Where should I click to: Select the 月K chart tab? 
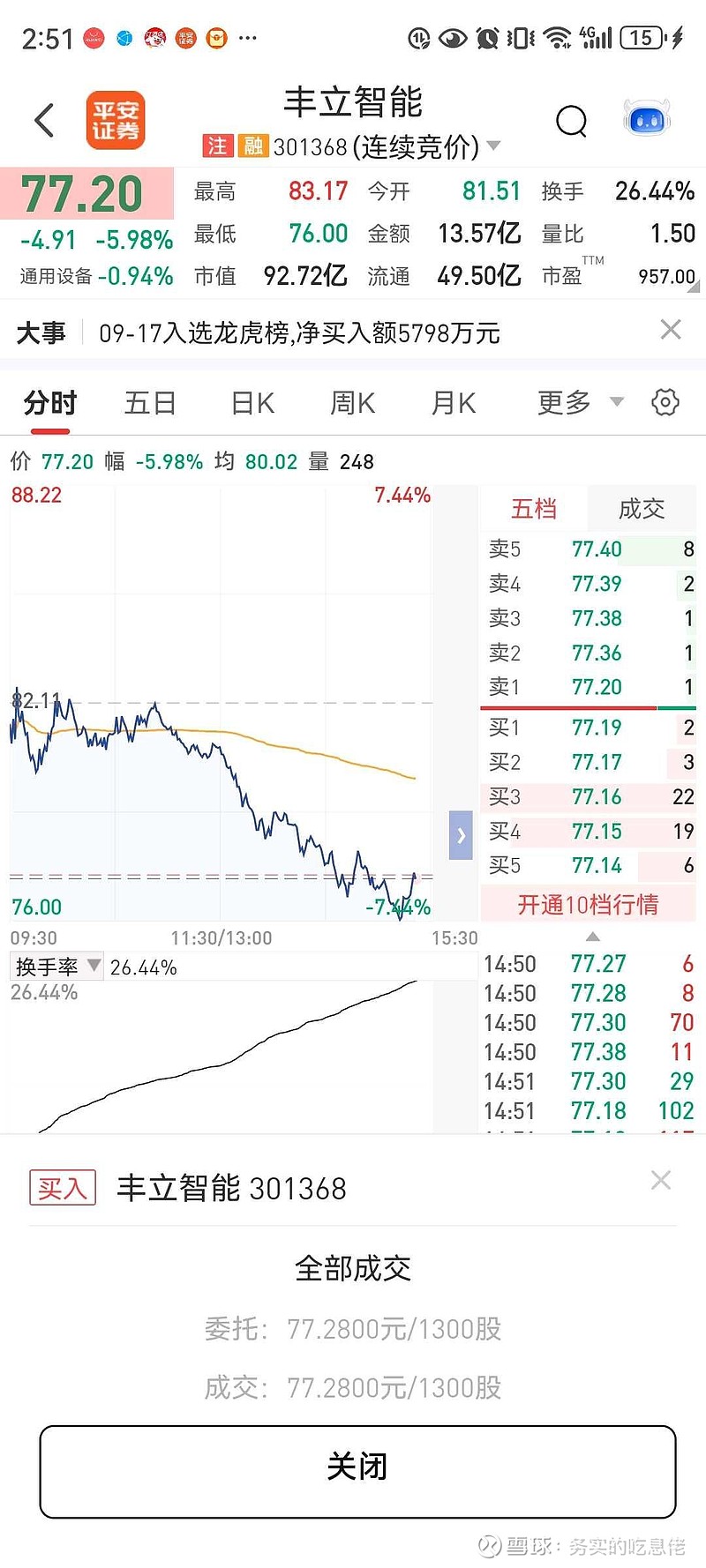453,403
